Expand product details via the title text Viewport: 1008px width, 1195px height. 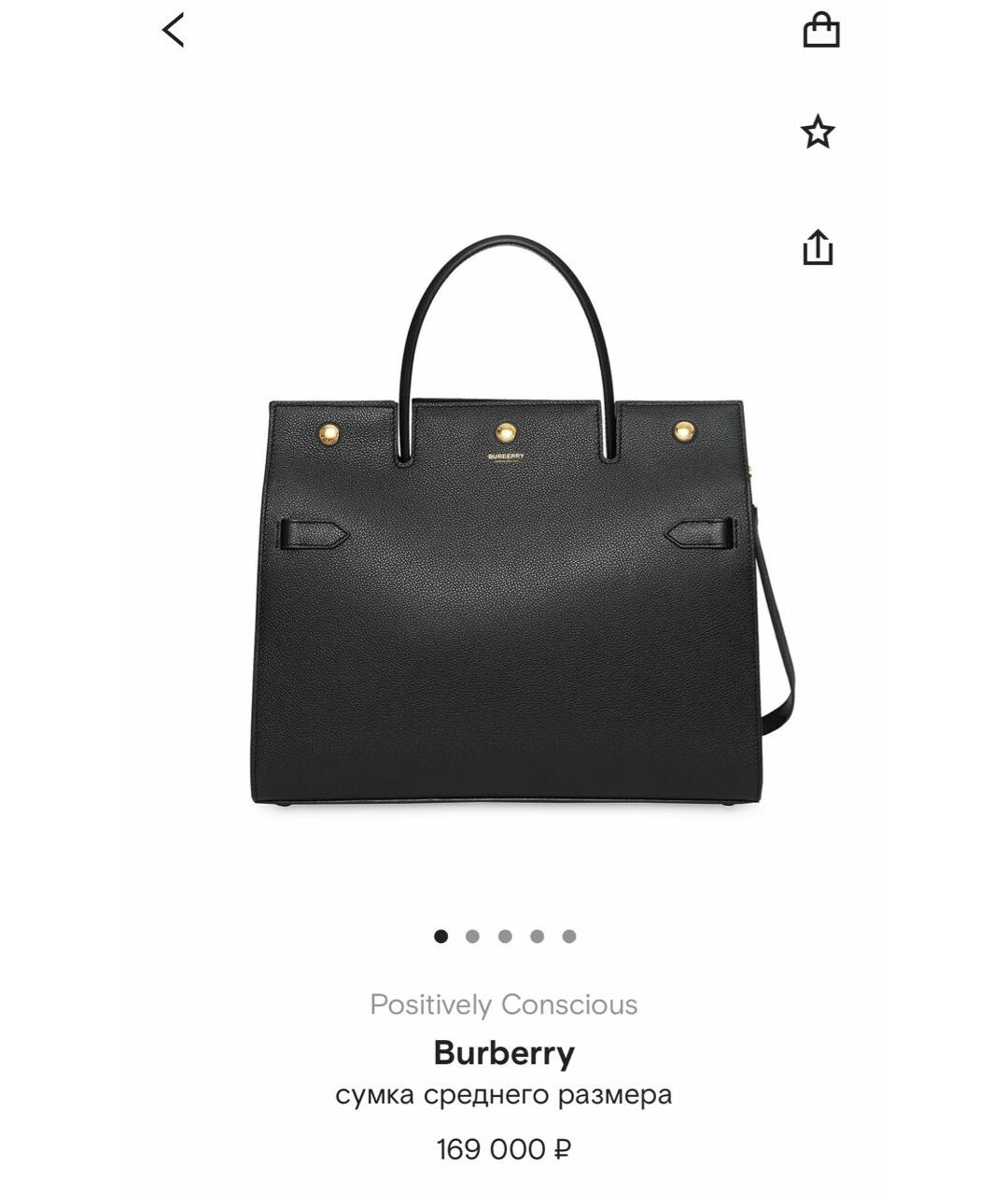point(504,1092)
